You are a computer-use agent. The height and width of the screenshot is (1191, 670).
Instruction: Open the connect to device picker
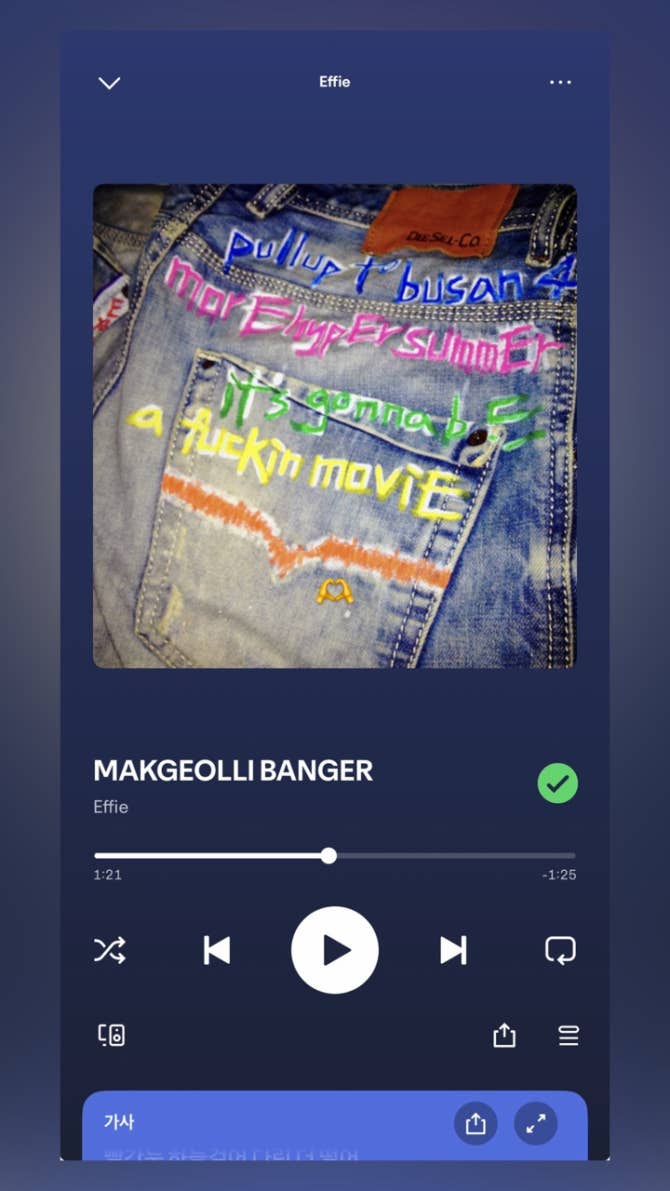pyautogui.click(x=112, y=1035)
